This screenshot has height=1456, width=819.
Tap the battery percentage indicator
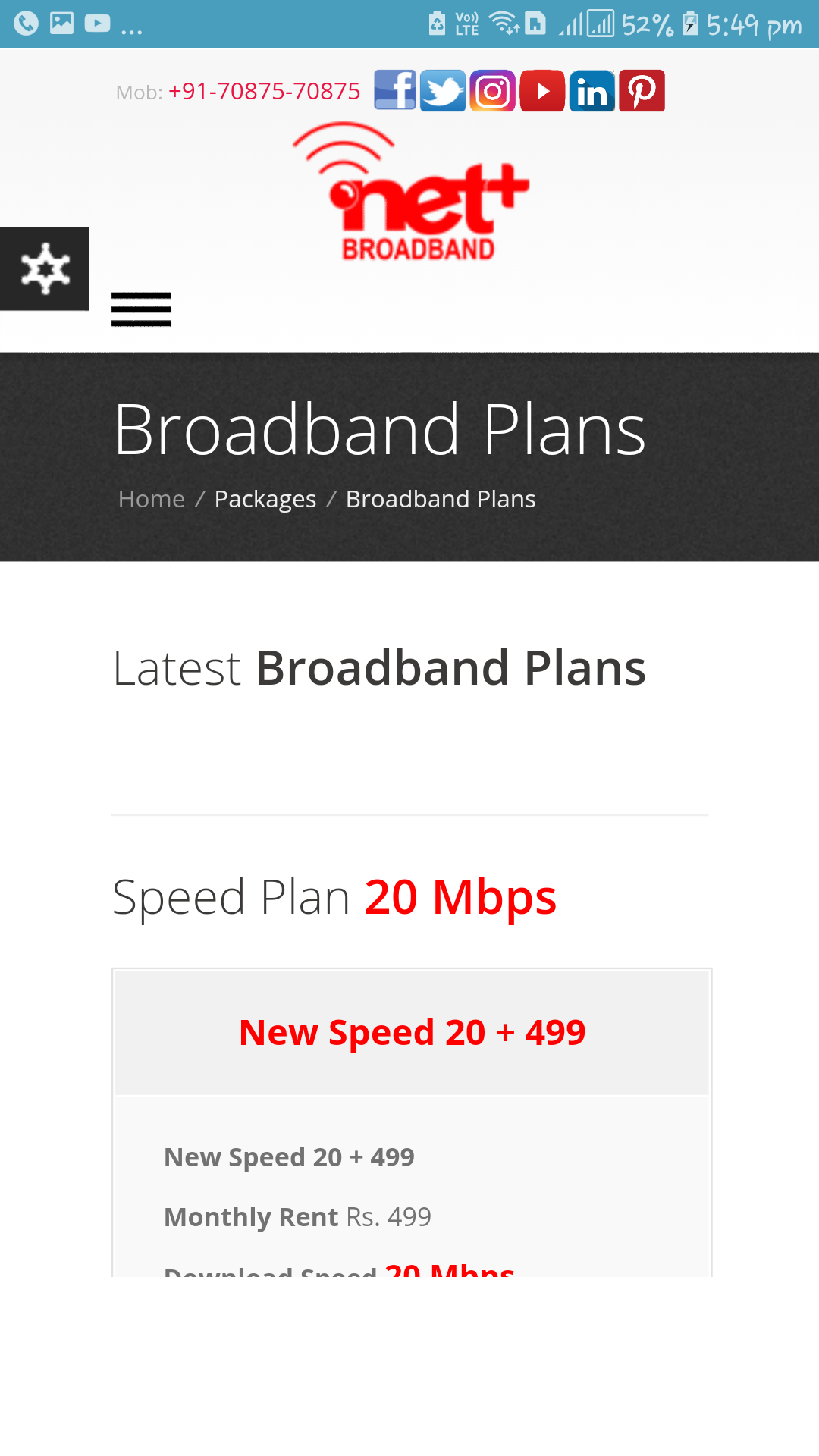(x=649, y=23)
